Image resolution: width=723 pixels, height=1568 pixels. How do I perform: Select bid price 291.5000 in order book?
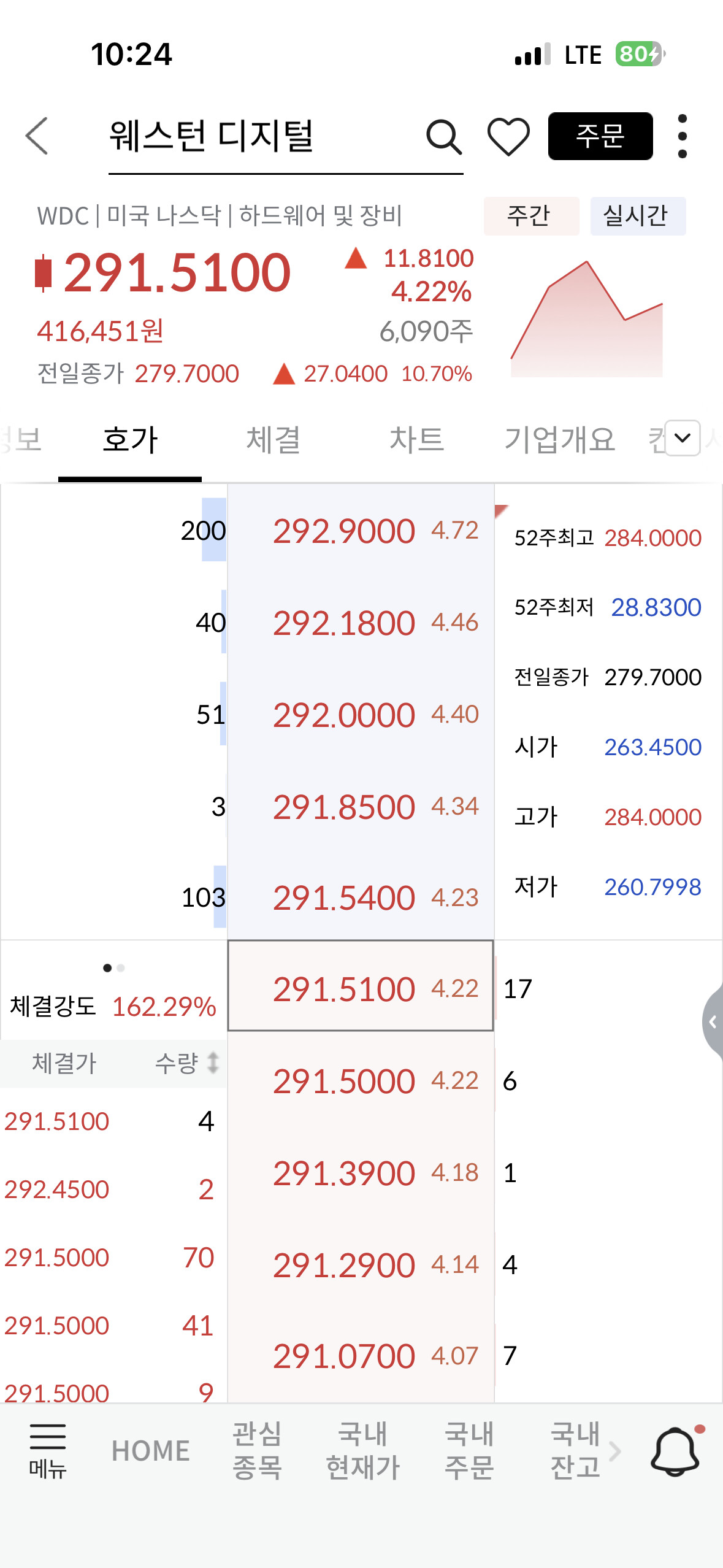click(344, 1081)
